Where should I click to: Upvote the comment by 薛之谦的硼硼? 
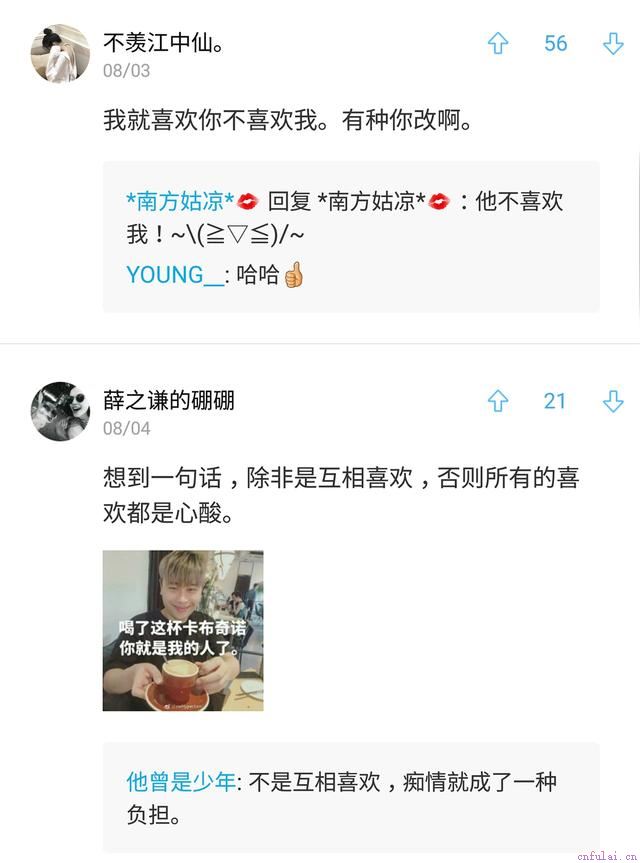498,402
